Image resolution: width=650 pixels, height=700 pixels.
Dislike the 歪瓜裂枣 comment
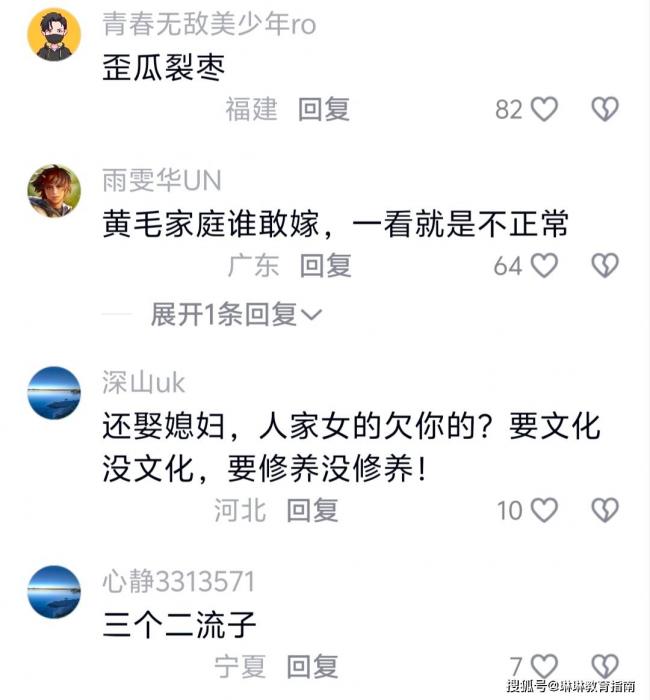[x=605, y=109]
